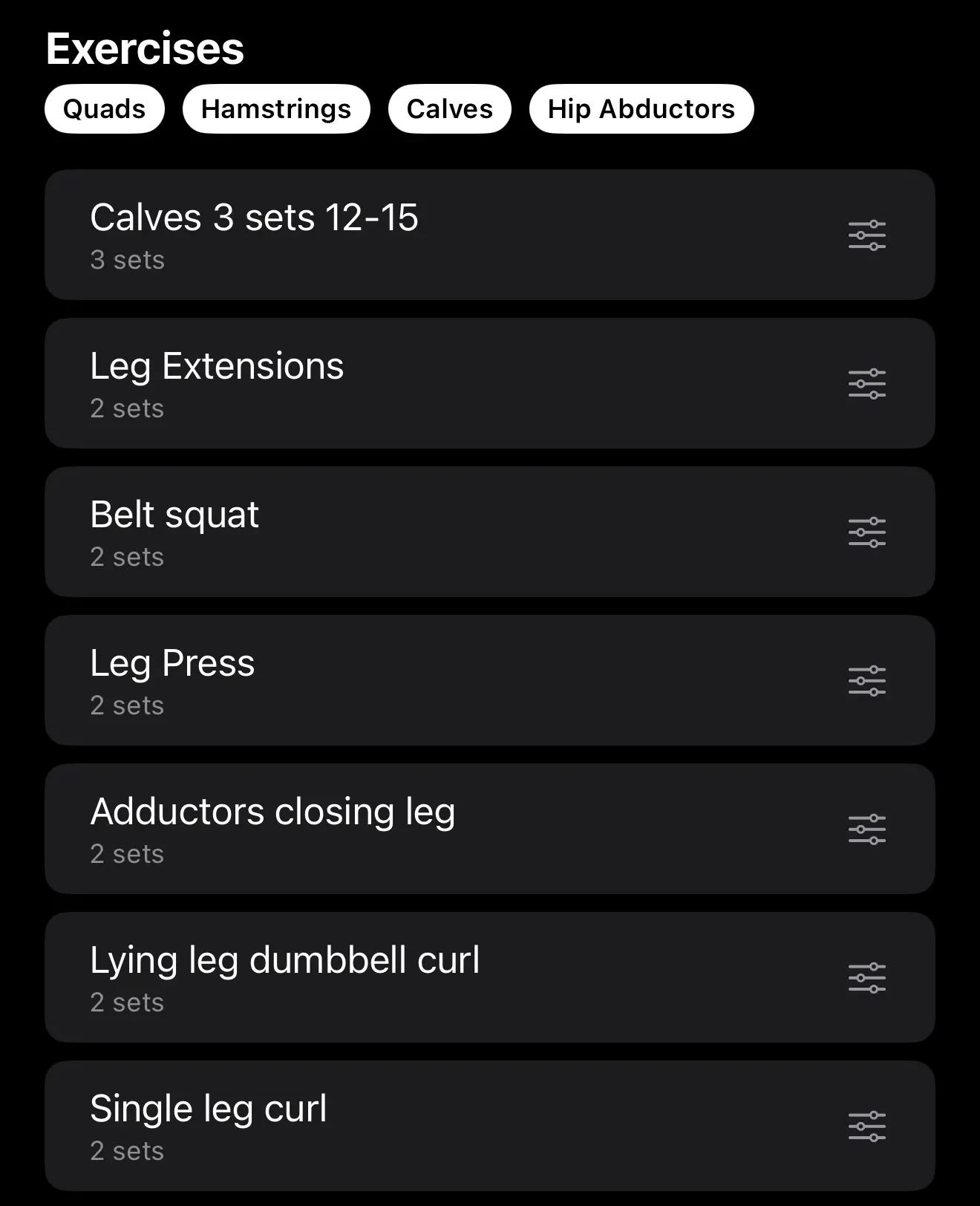Select the Quads chip
Screen dimensions: 980x1206
tap(104, 109)
